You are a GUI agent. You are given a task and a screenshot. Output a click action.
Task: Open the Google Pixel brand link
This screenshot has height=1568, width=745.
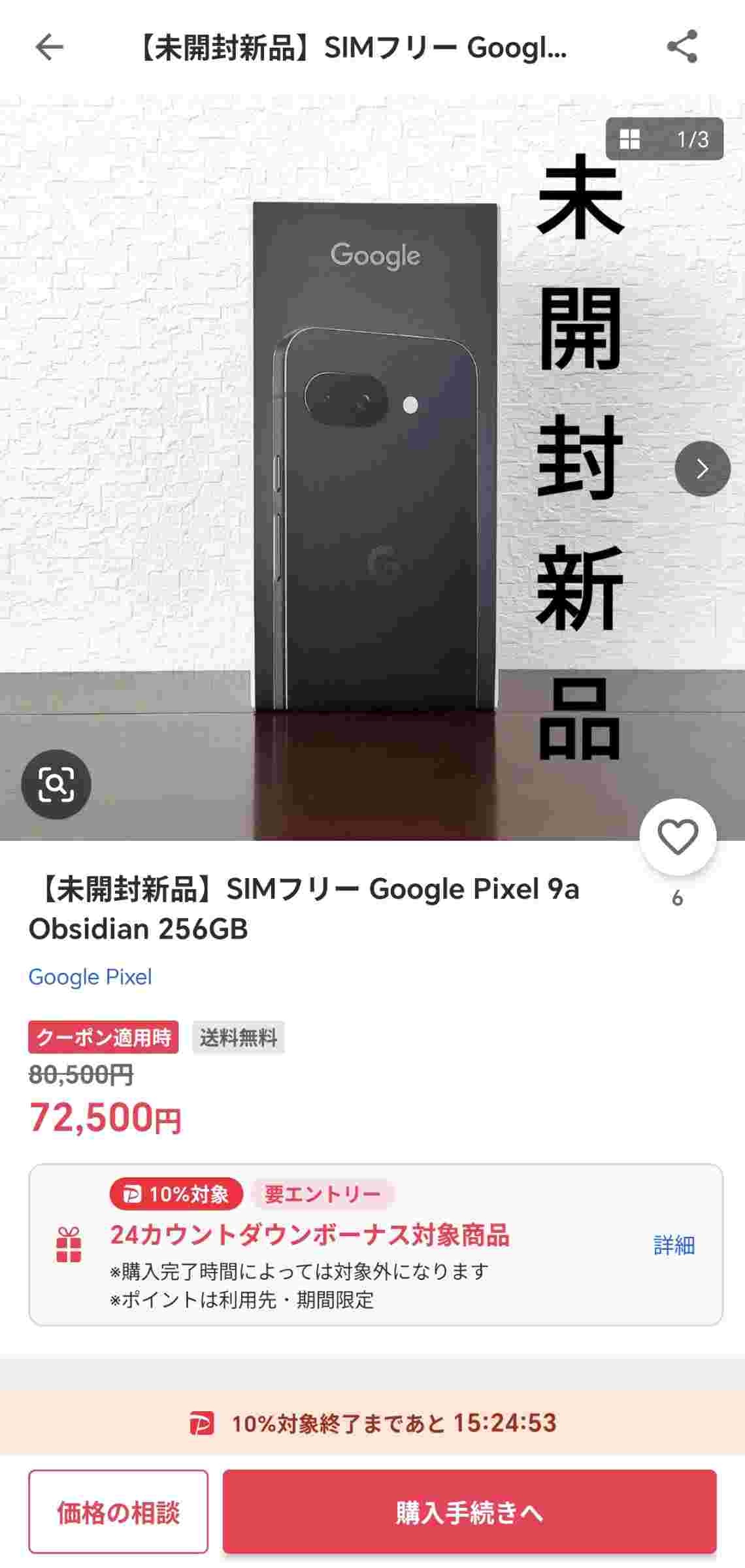pyautogui.click(x=90, y=977)
